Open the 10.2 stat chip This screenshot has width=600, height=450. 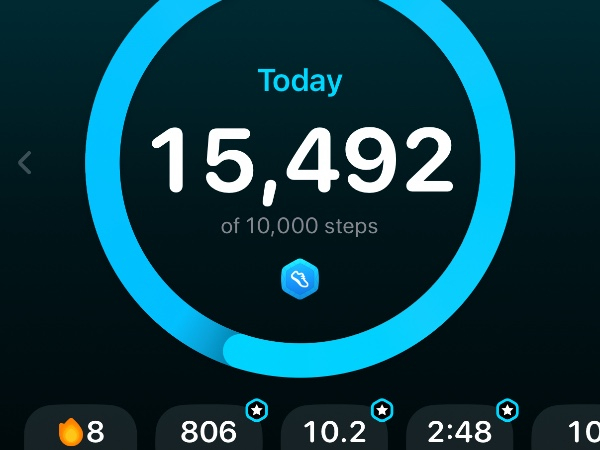(x=334, y=431)
